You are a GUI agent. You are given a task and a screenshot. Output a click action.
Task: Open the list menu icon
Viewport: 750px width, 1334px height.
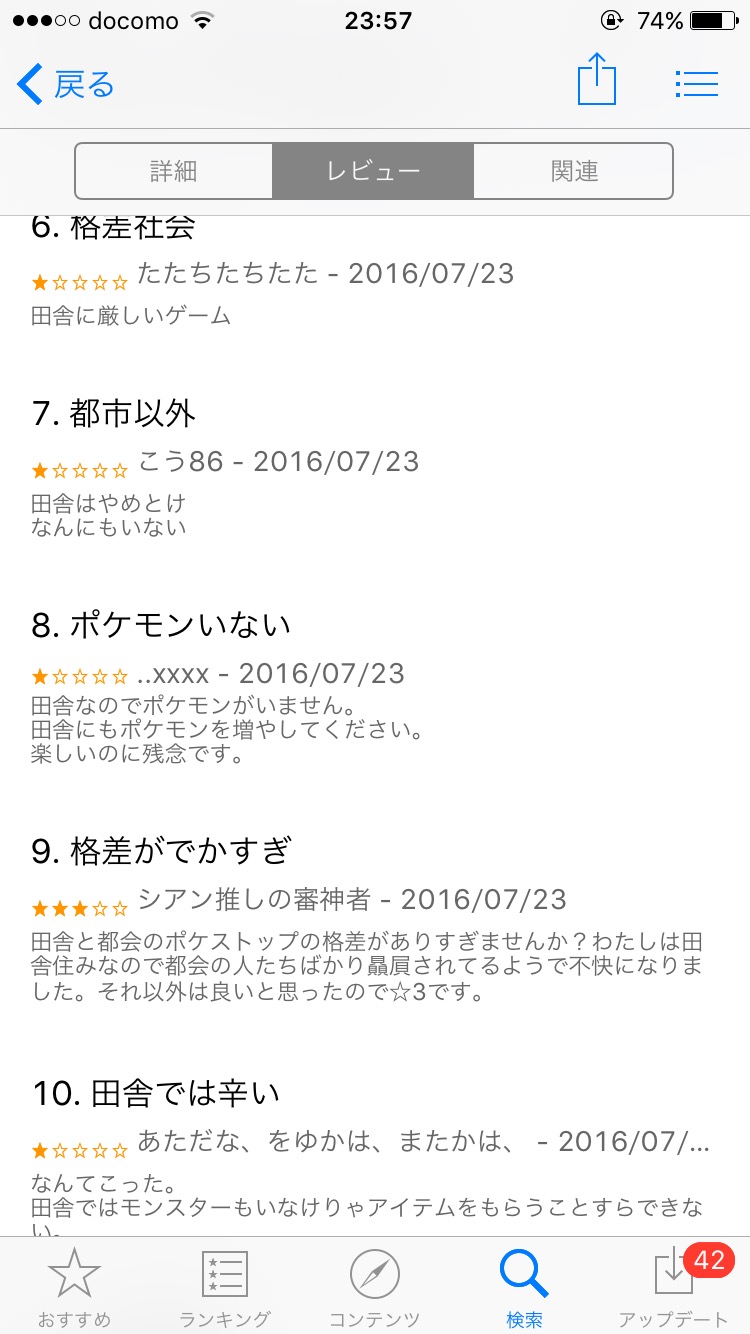click(697, 84)
